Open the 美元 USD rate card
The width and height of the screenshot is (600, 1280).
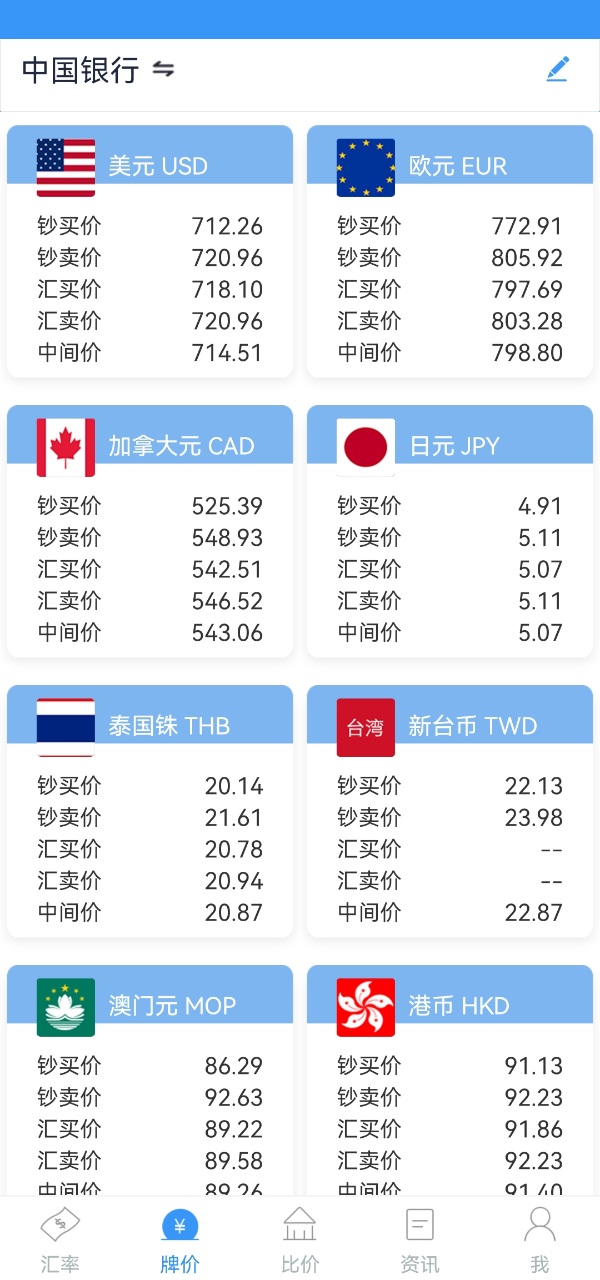pyautogui.click(x=150, y=251)
